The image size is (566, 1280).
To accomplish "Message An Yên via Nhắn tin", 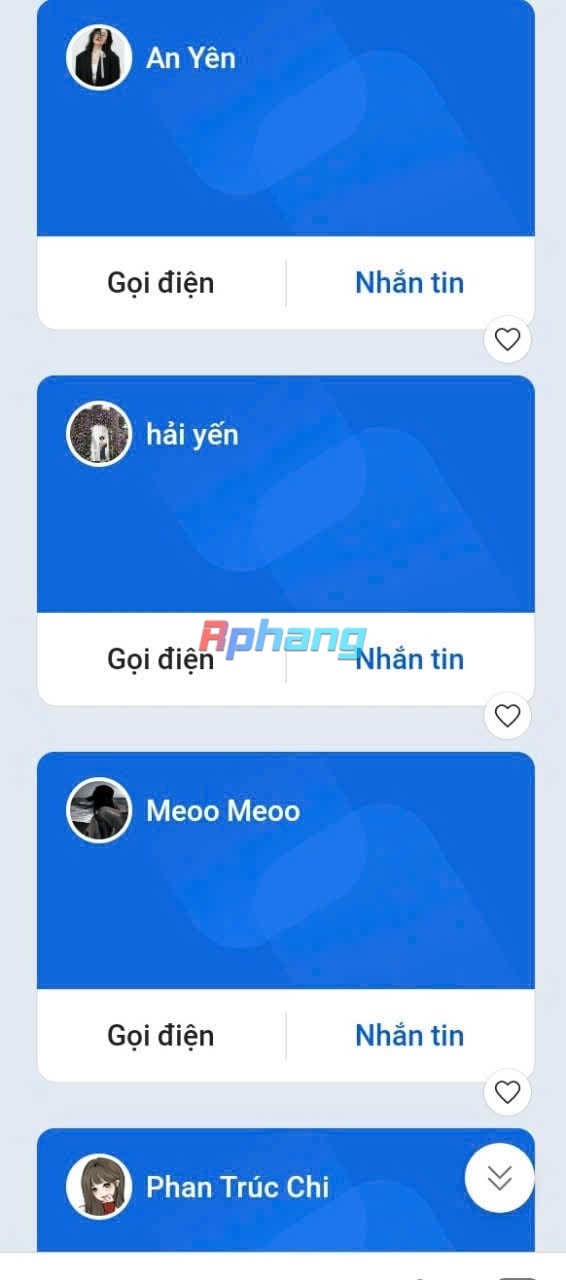I will point(410,283).
